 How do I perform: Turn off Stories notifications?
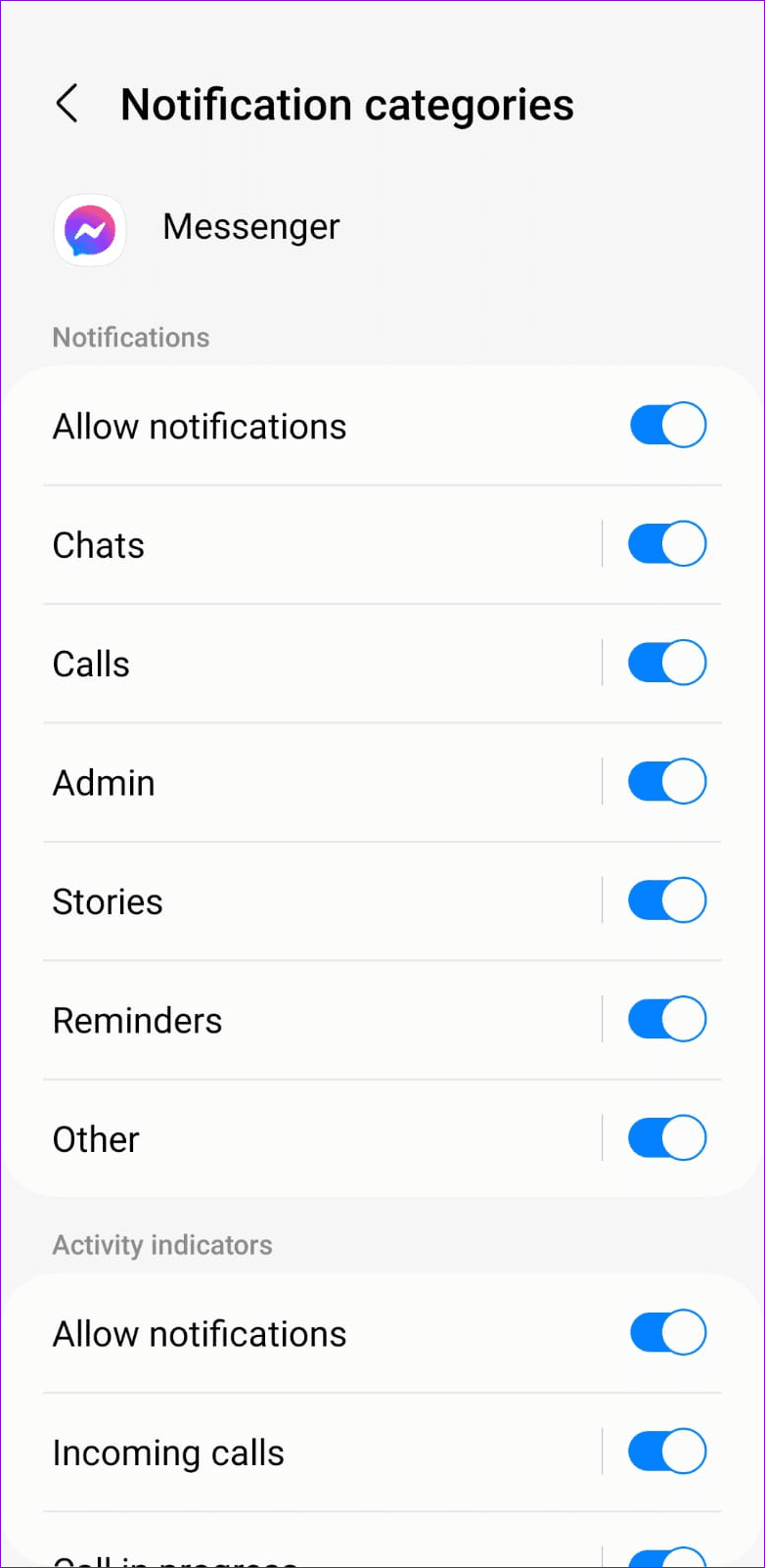[x=668, y=899]
